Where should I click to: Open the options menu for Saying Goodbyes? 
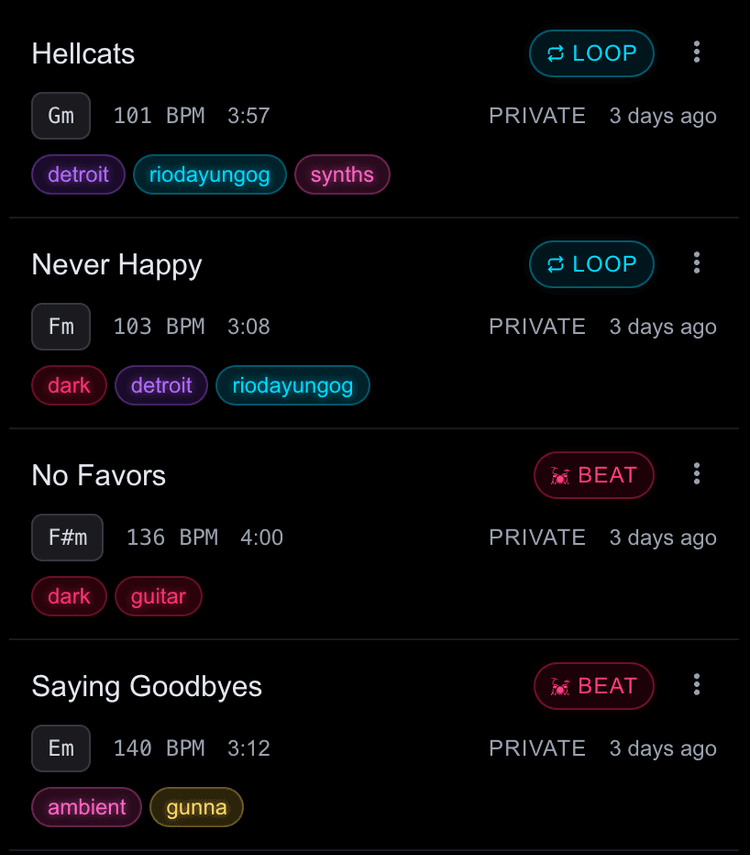click(697, 685)
